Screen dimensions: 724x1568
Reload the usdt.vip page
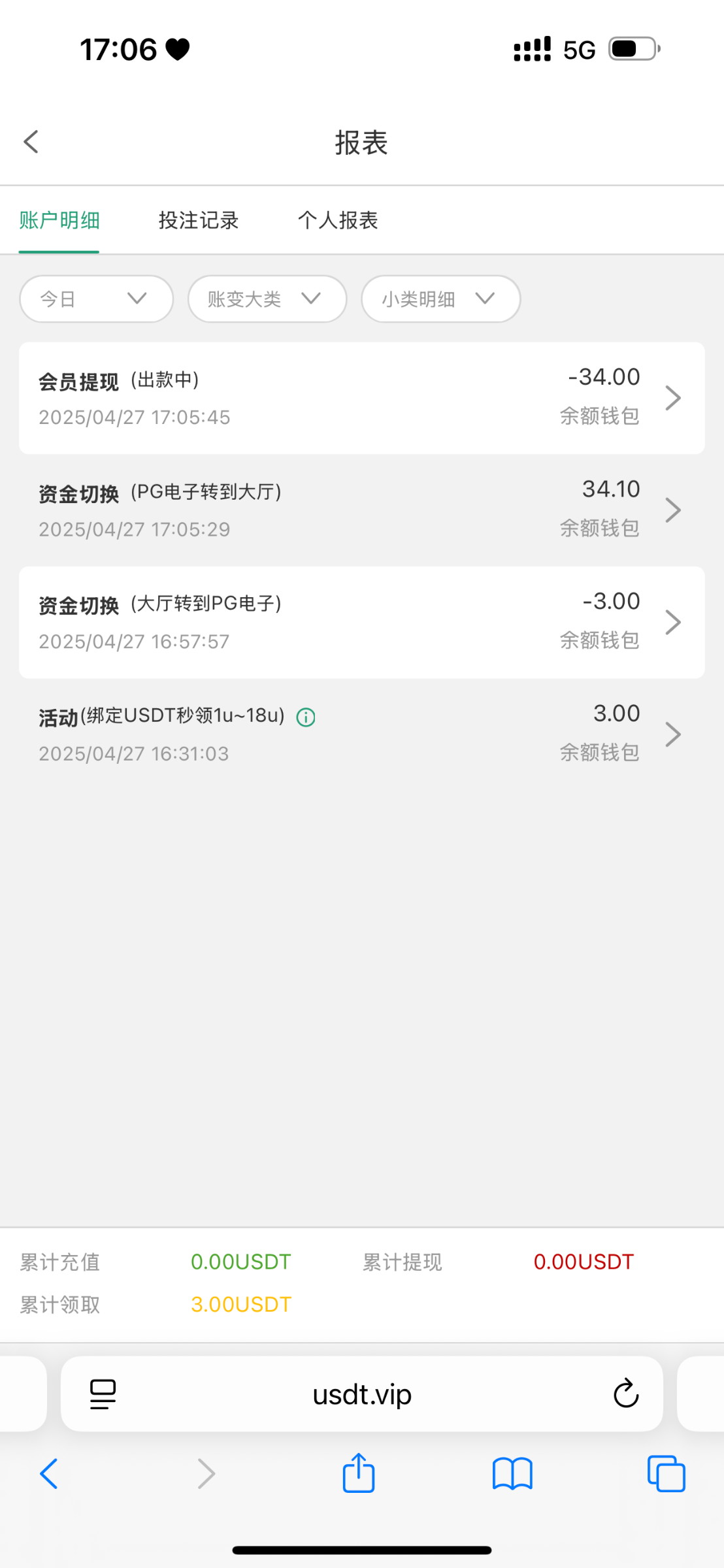(x=625, y=1394)
